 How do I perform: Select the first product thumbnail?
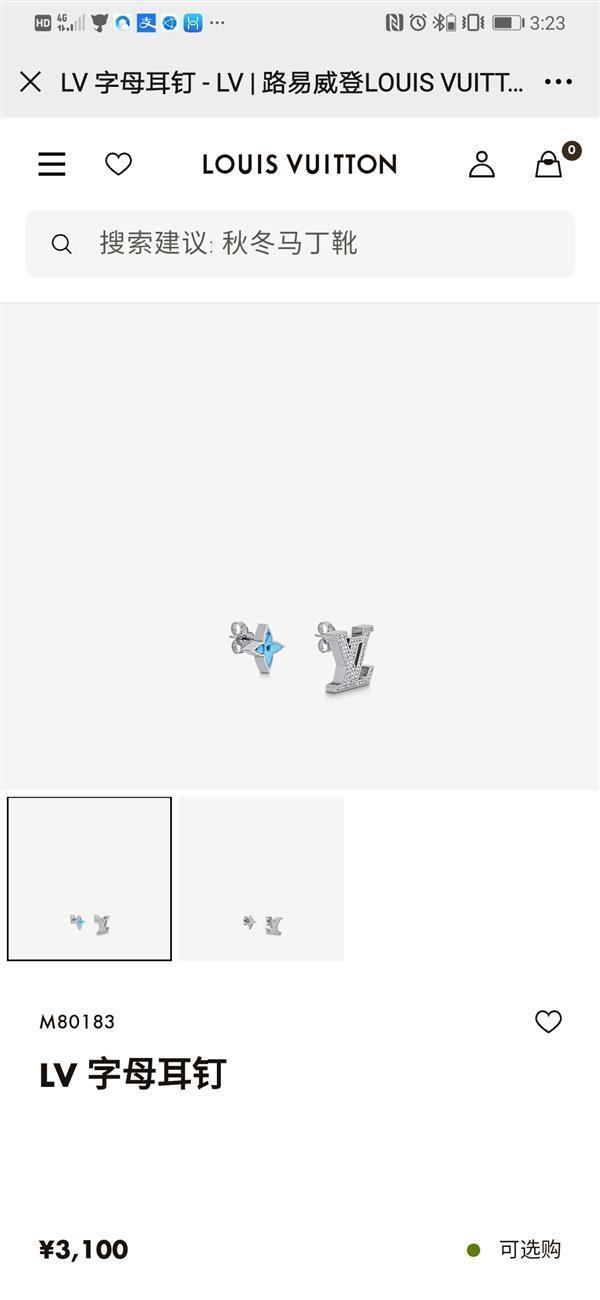coord(89,879)
